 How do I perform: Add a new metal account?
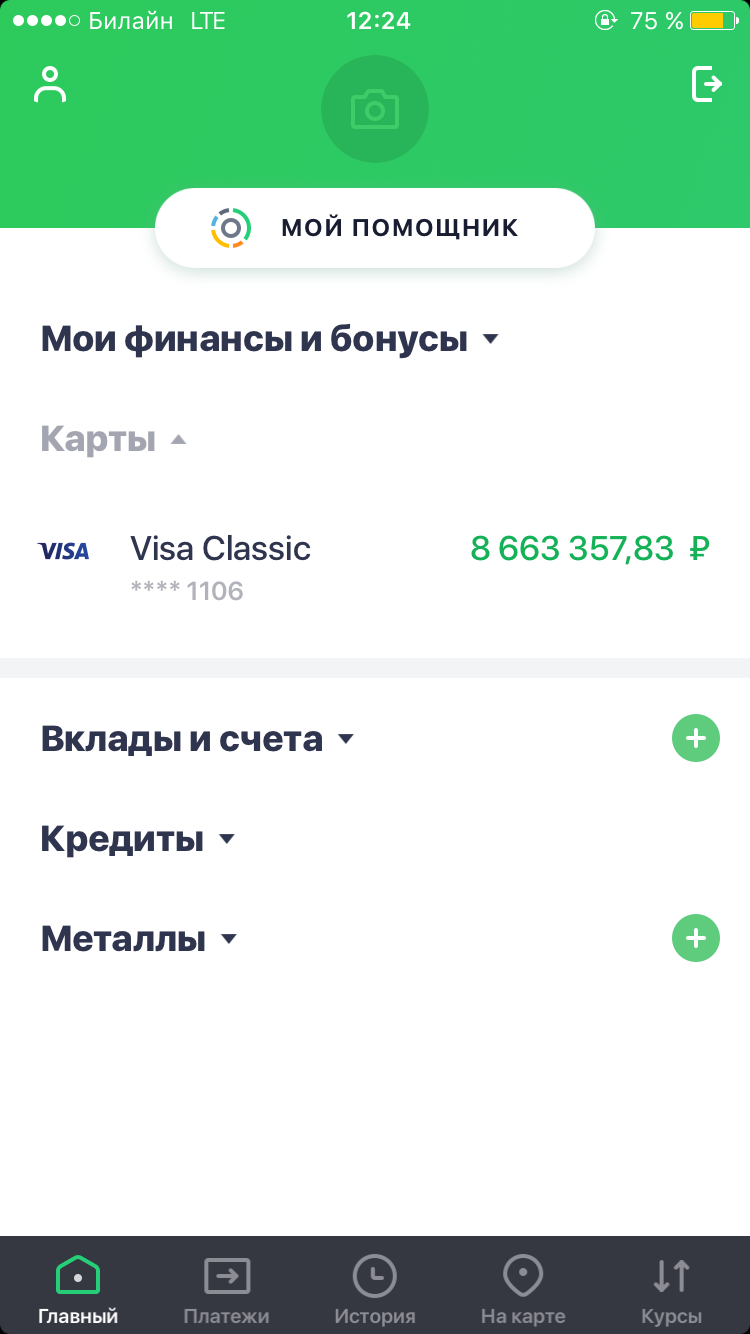pos(695,938)
